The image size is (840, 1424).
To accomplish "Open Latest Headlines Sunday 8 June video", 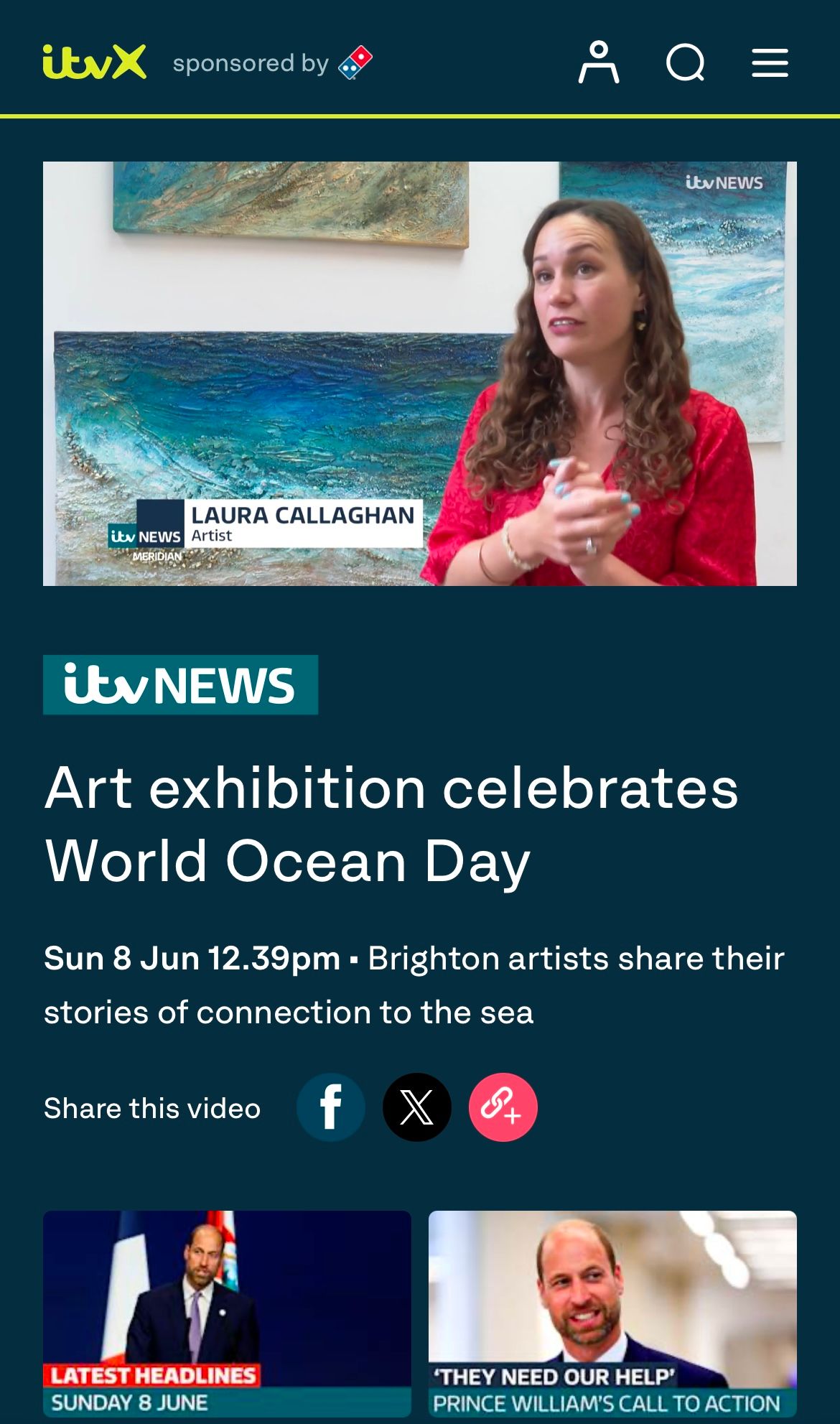I will click(x=227, y=1313).
